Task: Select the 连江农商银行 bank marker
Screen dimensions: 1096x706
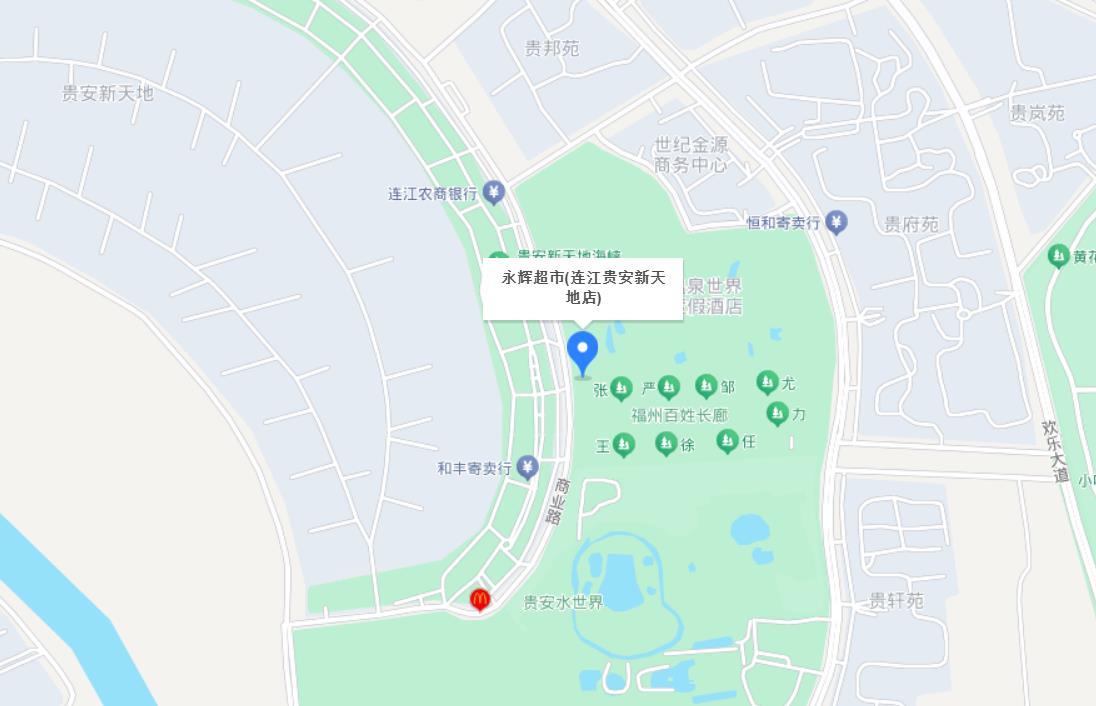Action: pyautogui.click(x=493, y=193)
